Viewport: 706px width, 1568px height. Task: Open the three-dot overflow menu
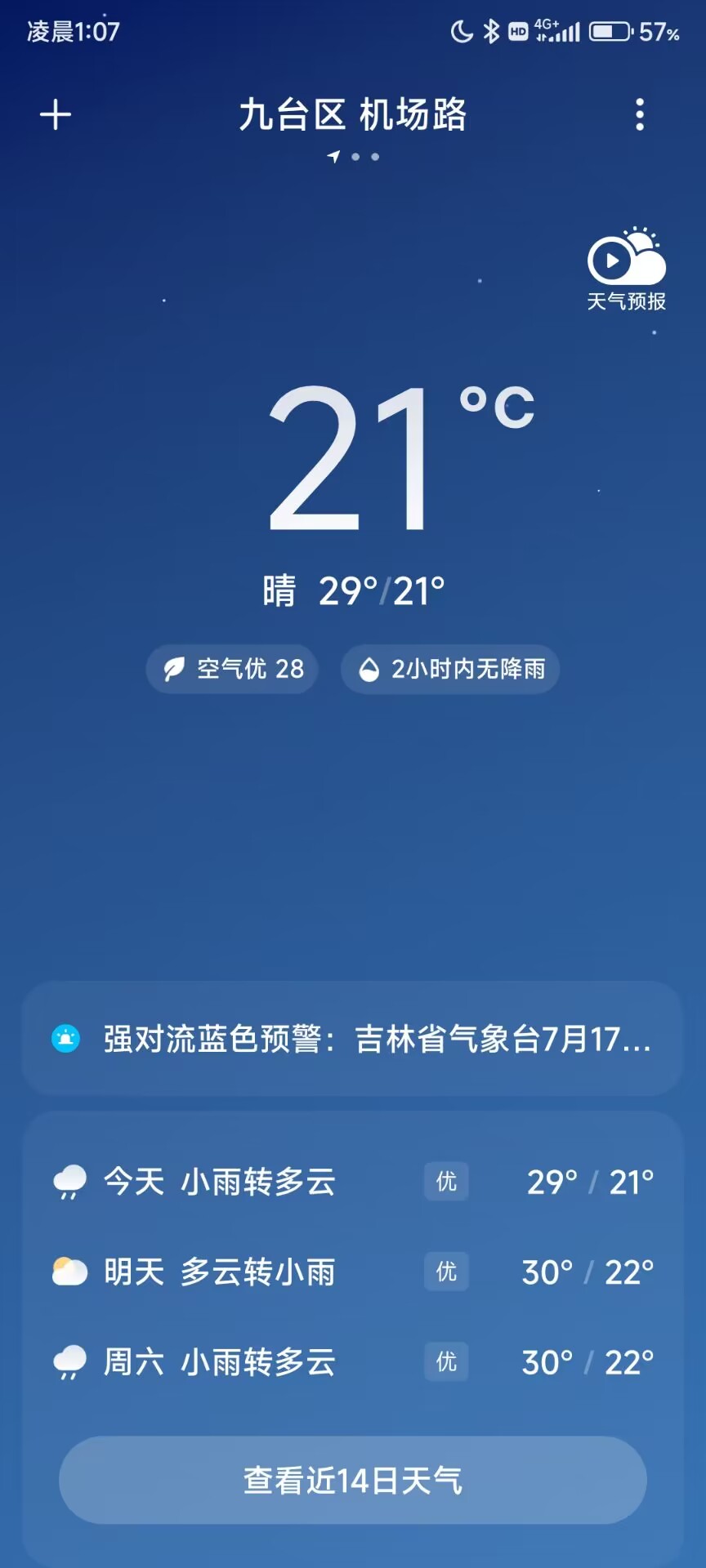point(640,114)
